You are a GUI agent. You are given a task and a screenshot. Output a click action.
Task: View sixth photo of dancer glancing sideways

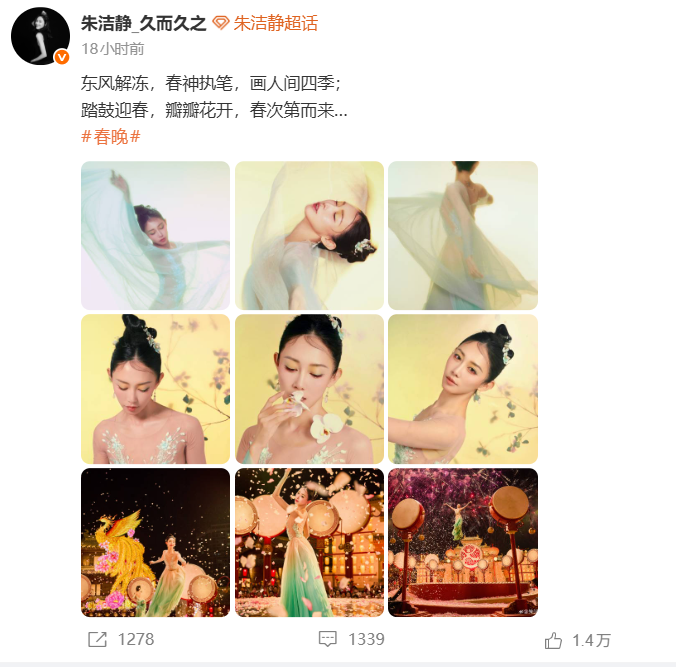coord(463,389)
